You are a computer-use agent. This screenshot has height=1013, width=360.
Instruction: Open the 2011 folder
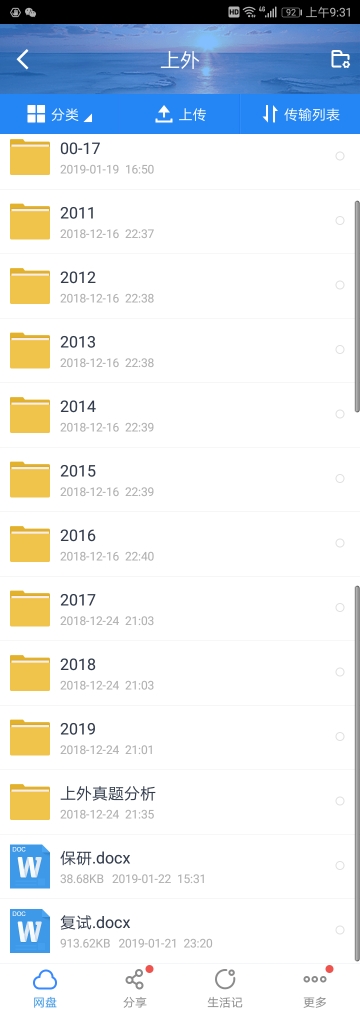180,222
